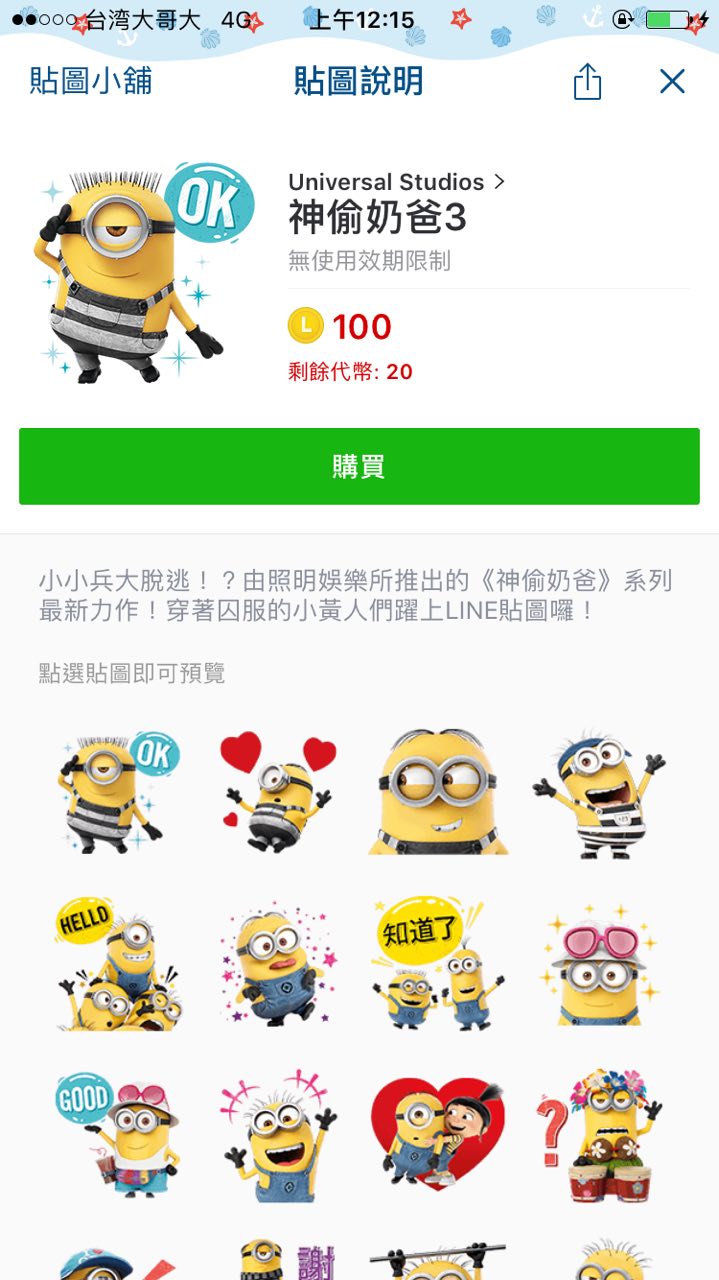Preview the minion with pink stars sticker
The width and height of the screenshot is (719, 1280).
click(x=278, y=964)
